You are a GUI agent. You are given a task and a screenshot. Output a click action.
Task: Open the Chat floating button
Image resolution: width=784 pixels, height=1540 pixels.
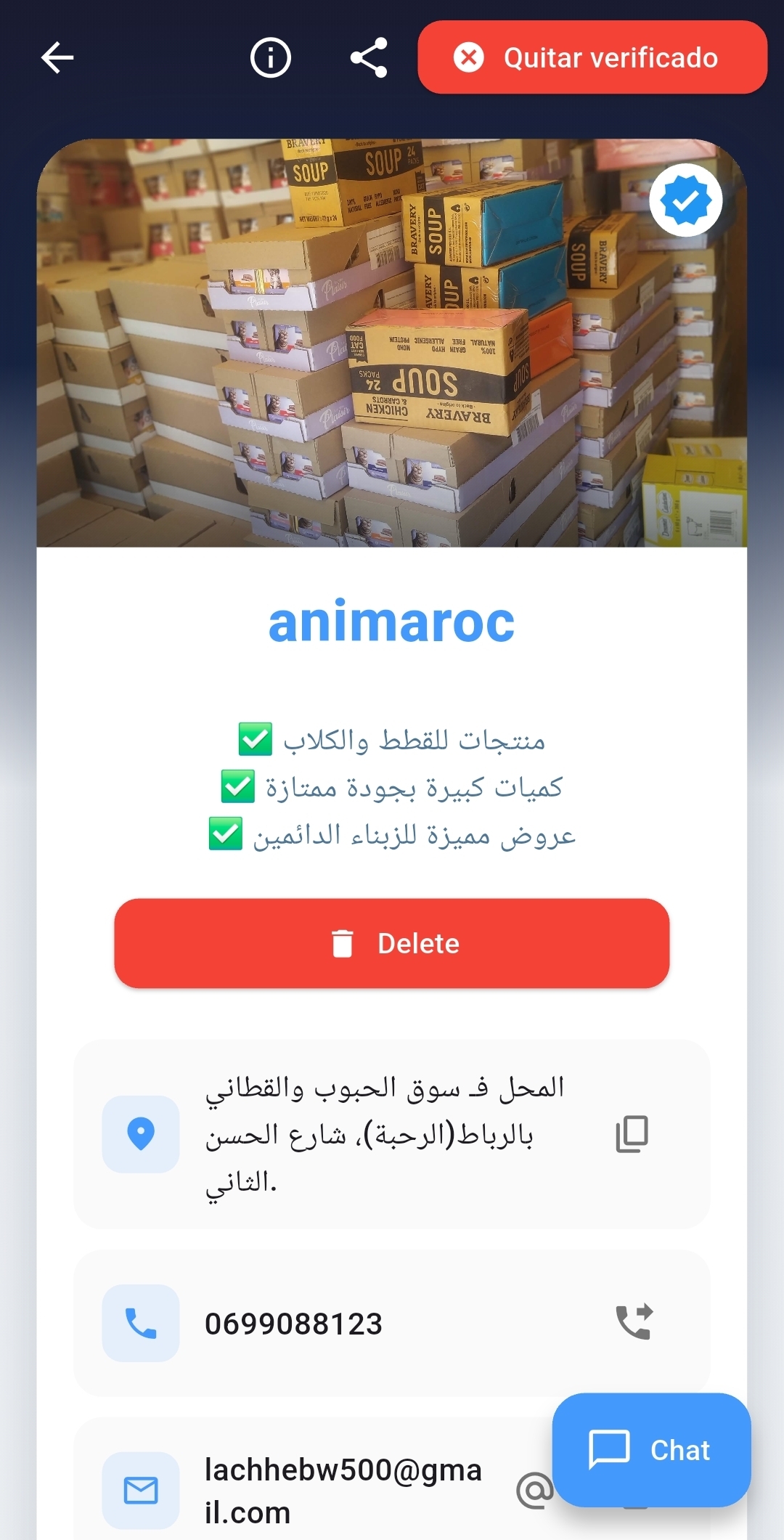[x=651, y=1450]
